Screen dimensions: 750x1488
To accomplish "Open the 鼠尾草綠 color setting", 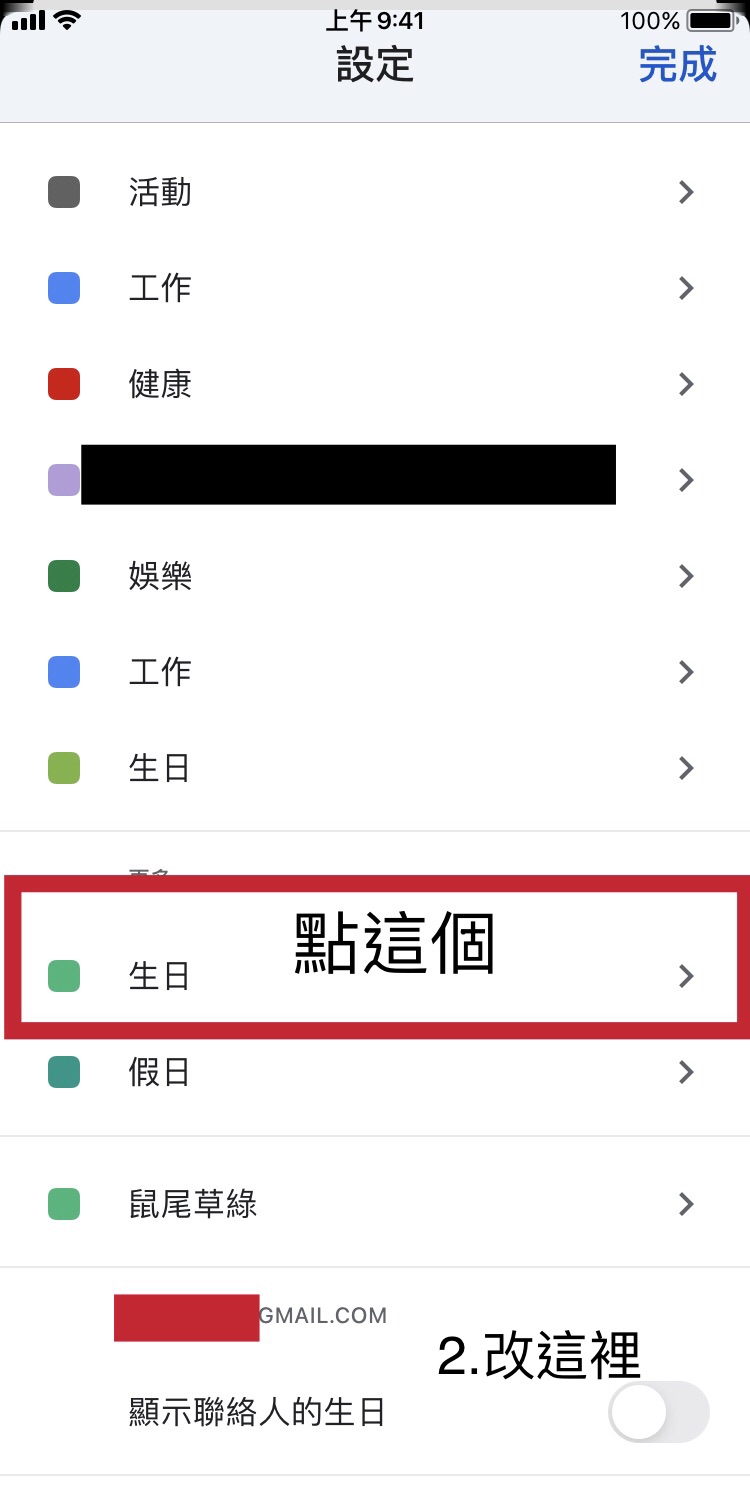I will pyautogui.click(x=374, y=1204).
